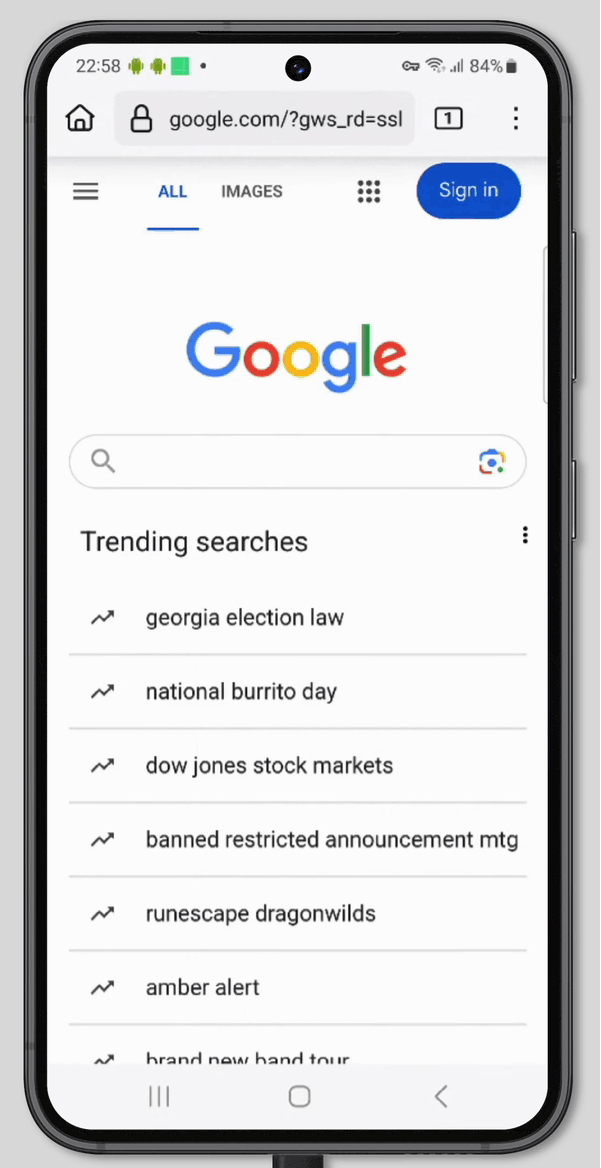This screenshot has height=1168, width=601.
Task: Select the All tab
Action: tap(172, 191)
